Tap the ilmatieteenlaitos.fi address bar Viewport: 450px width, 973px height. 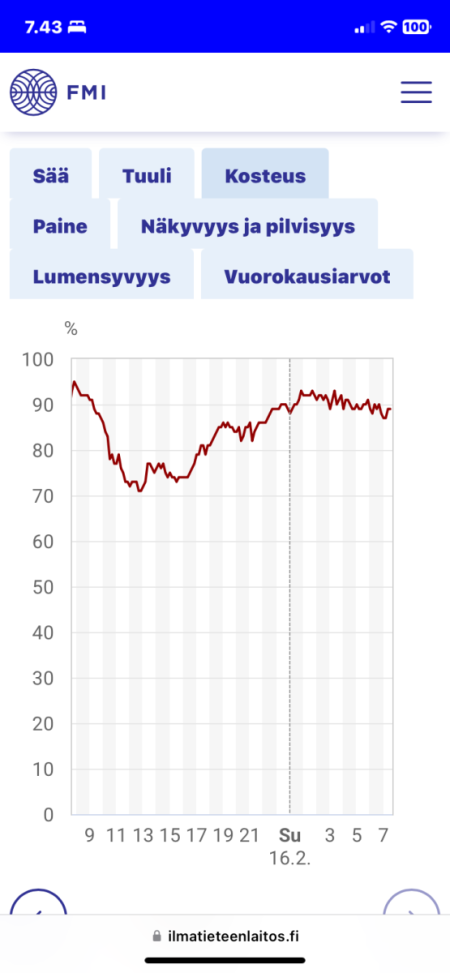point(225,936)
